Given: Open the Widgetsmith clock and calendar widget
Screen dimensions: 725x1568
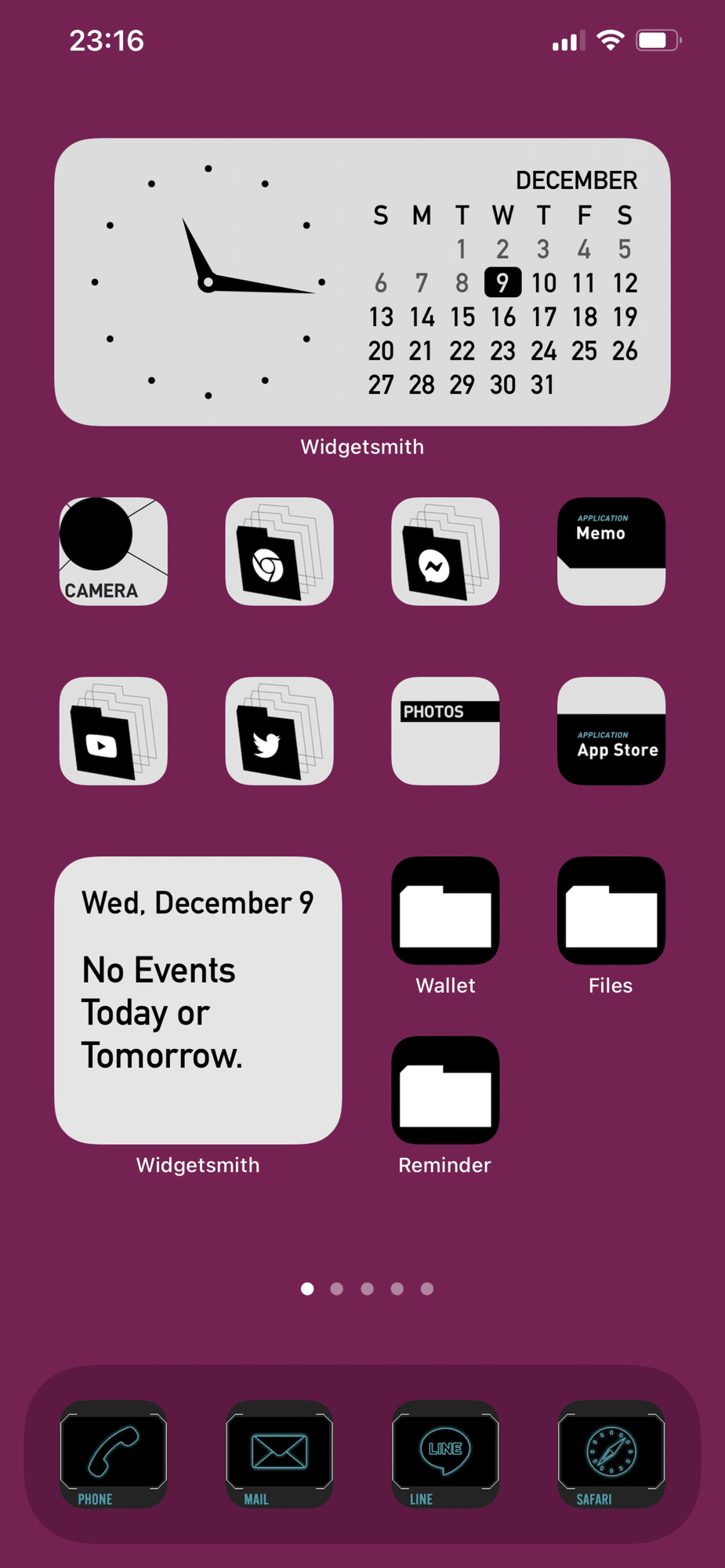Looking at the screenshot, I should [362, 282].
